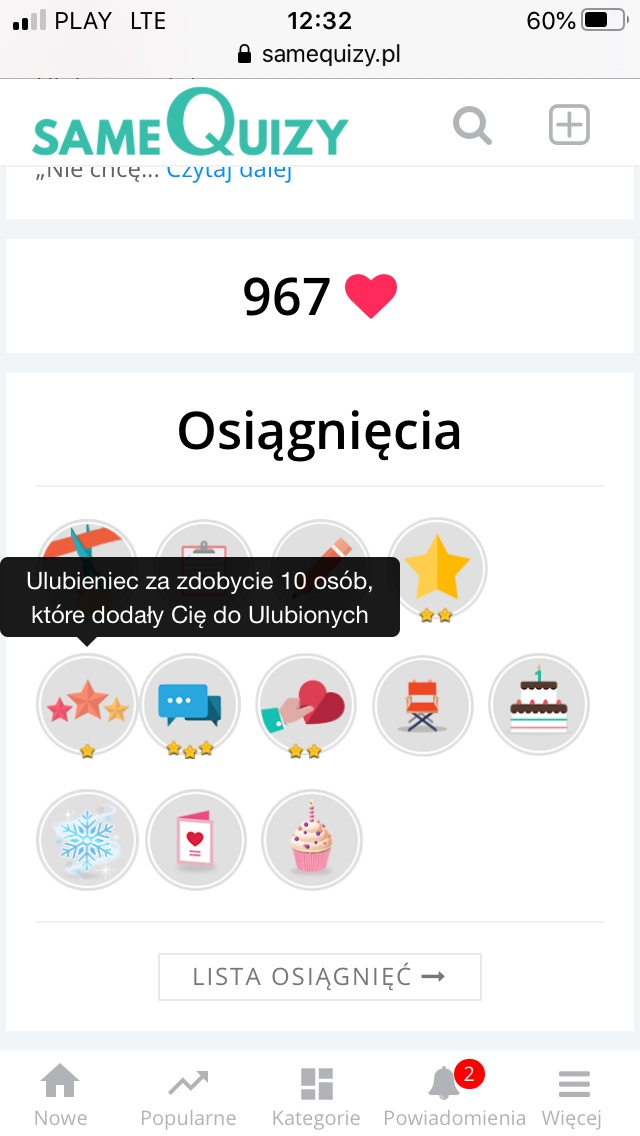This screenshot has height=1136, width=640.
Task: Open the search magnifier icon
Action: 472,126
